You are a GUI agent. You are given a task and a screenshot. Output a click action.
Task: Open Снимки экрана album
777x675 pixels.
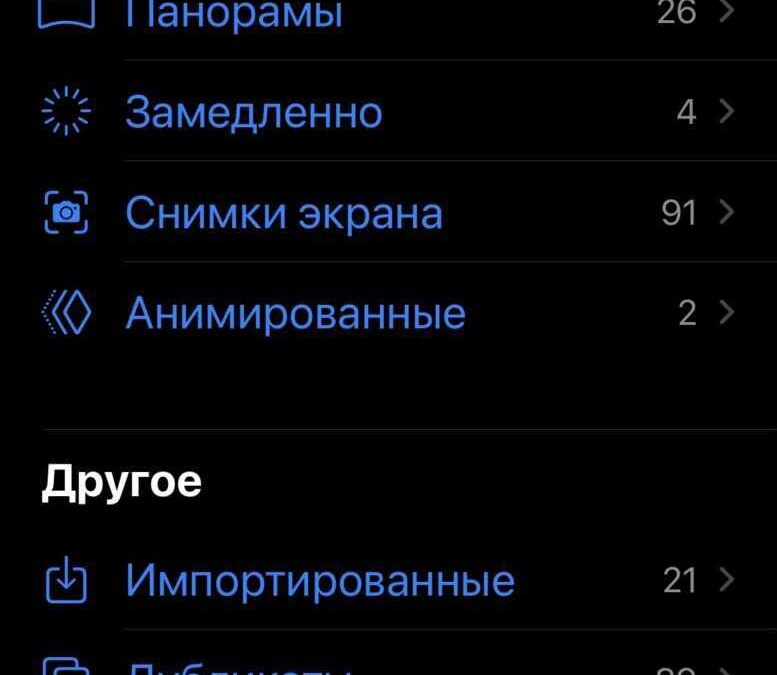pyautogui.click(x=283, y=213)
